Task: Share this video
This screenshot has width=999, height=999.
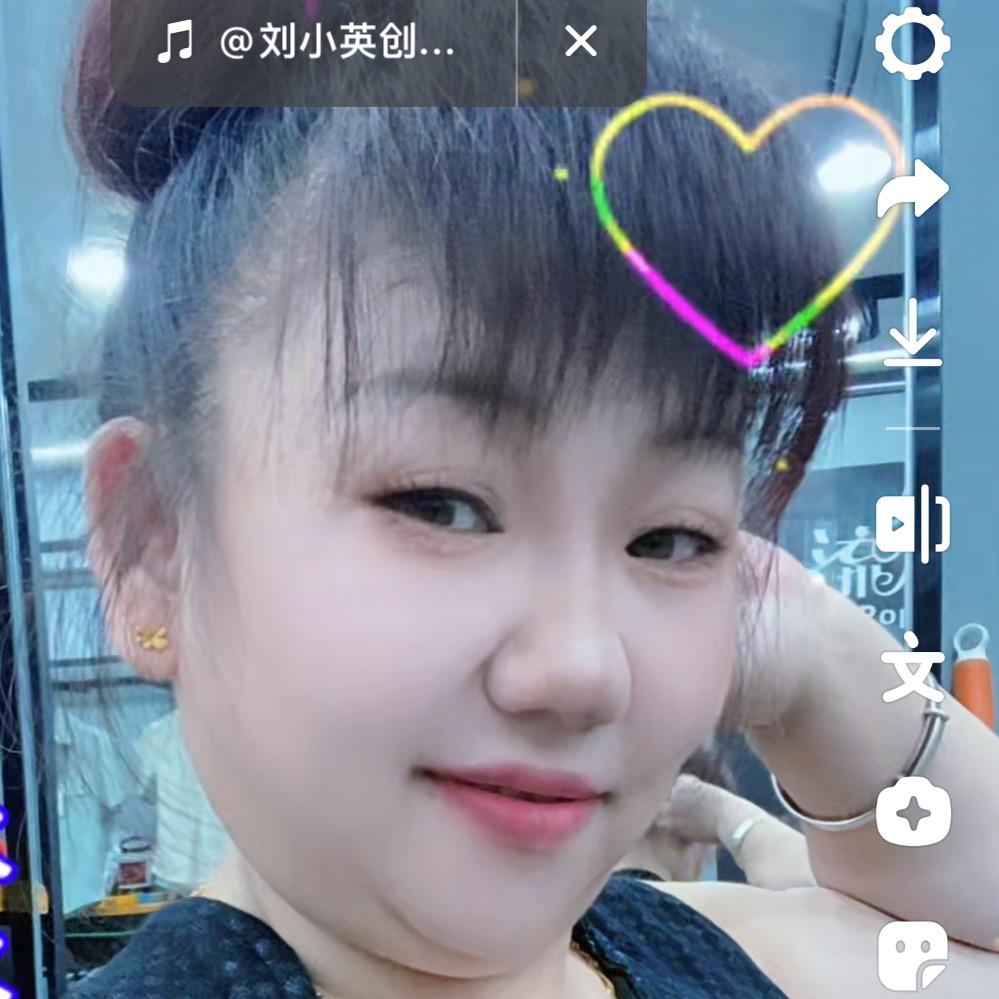Action: [911, 190]
